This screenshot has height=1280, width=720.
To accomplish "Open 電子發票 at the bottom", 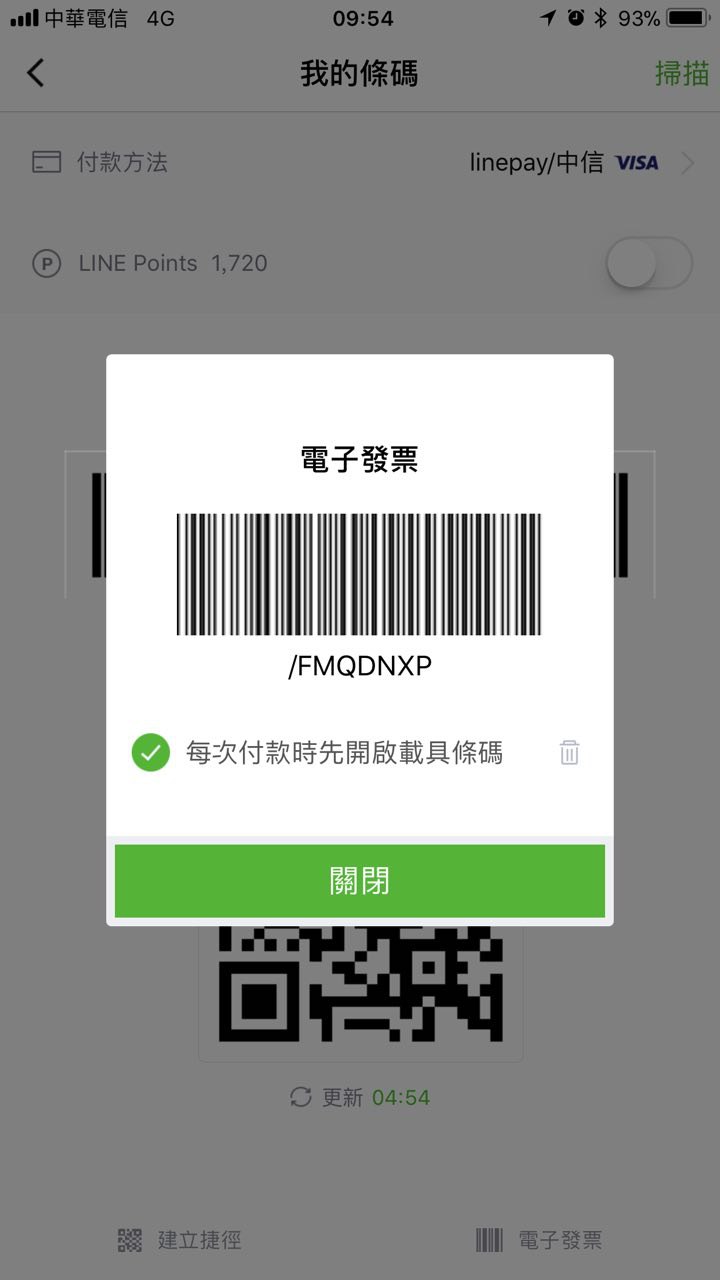I will [540, 1241].
